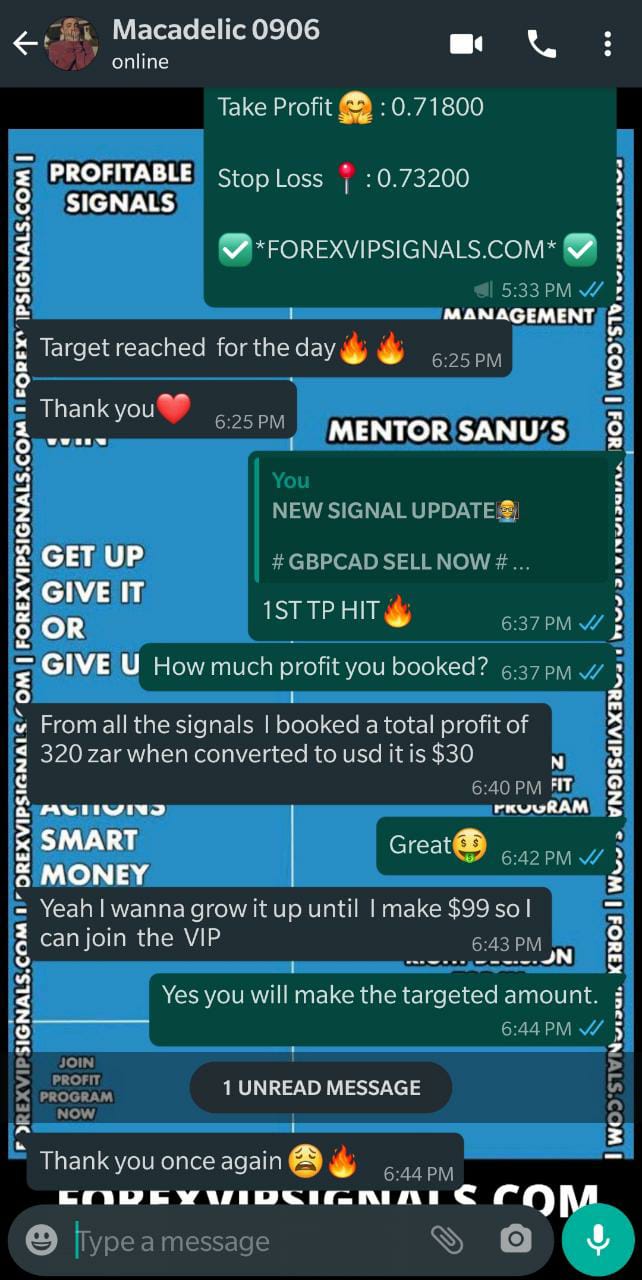Focus the Type a message field
Screen dimensions: 642x1280
click(240, 1241)
